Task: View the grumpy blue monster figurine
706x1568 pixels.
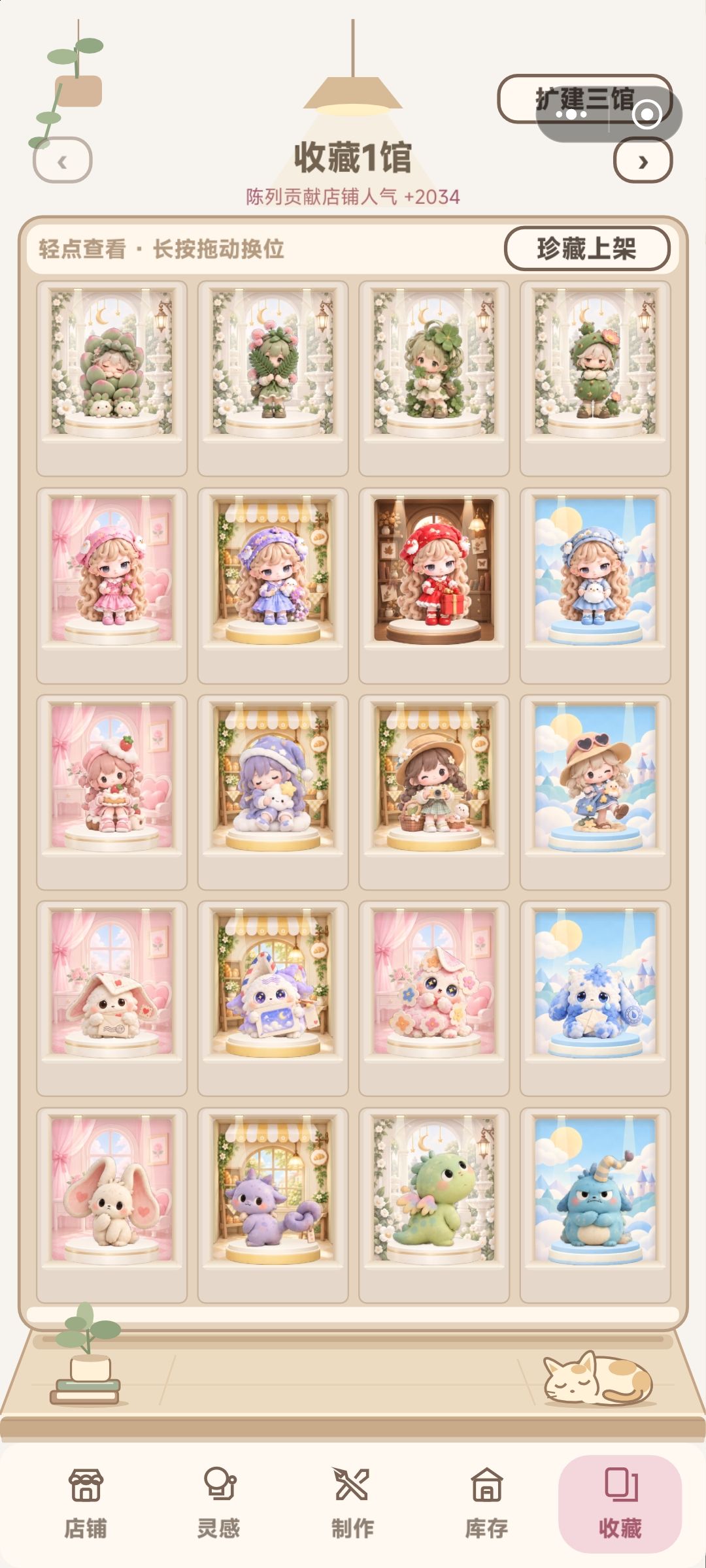Action: 595,1205
